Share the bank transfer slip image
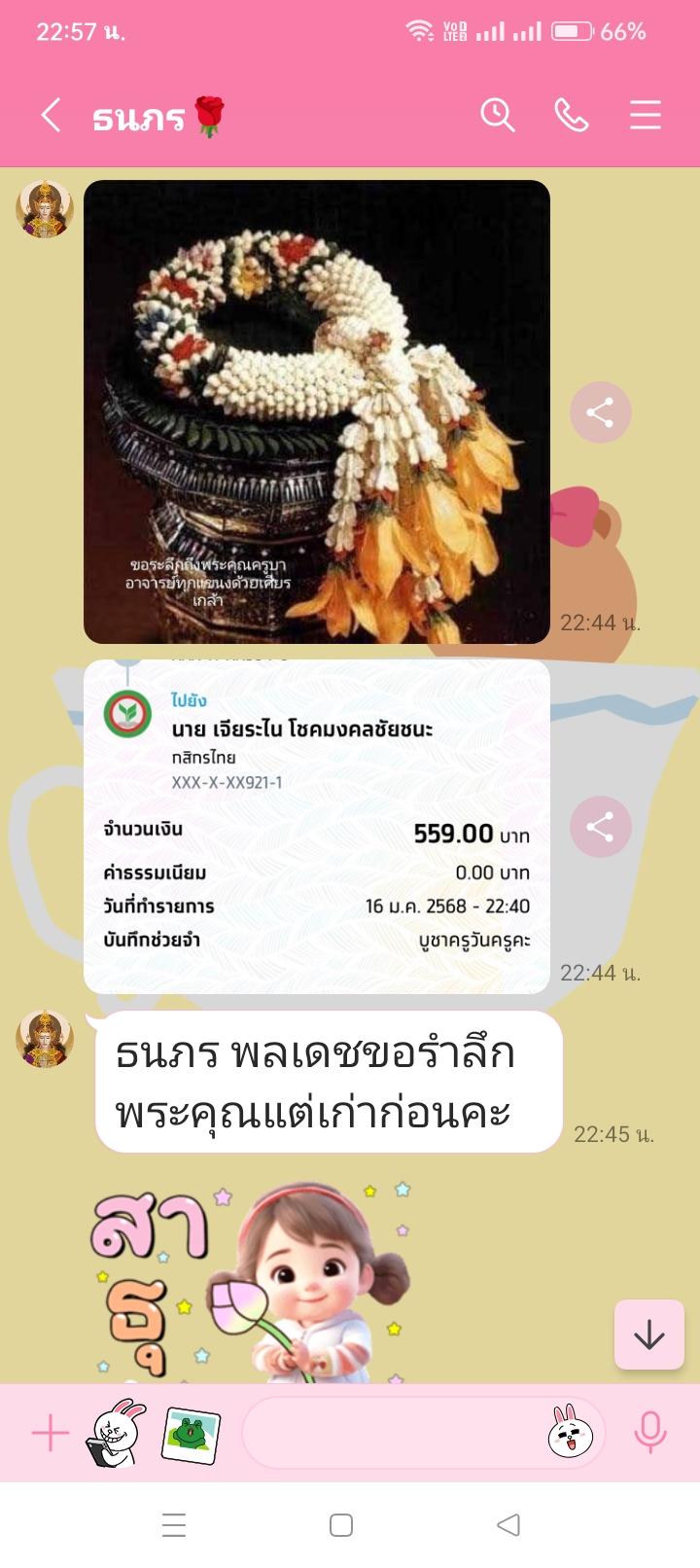Viewport: 700px width, 1568px height. pos(600,828)
